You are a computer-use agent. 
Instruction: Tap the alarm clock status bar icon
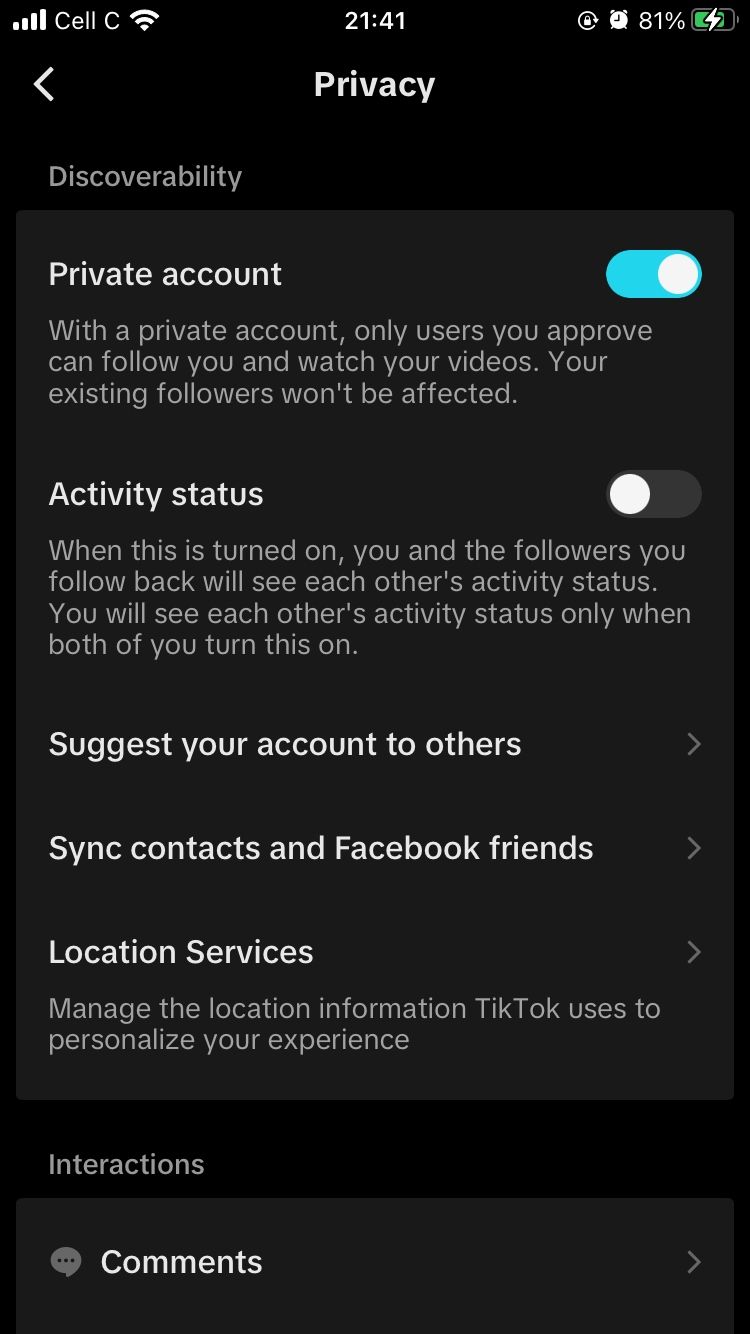pos(619,19)
